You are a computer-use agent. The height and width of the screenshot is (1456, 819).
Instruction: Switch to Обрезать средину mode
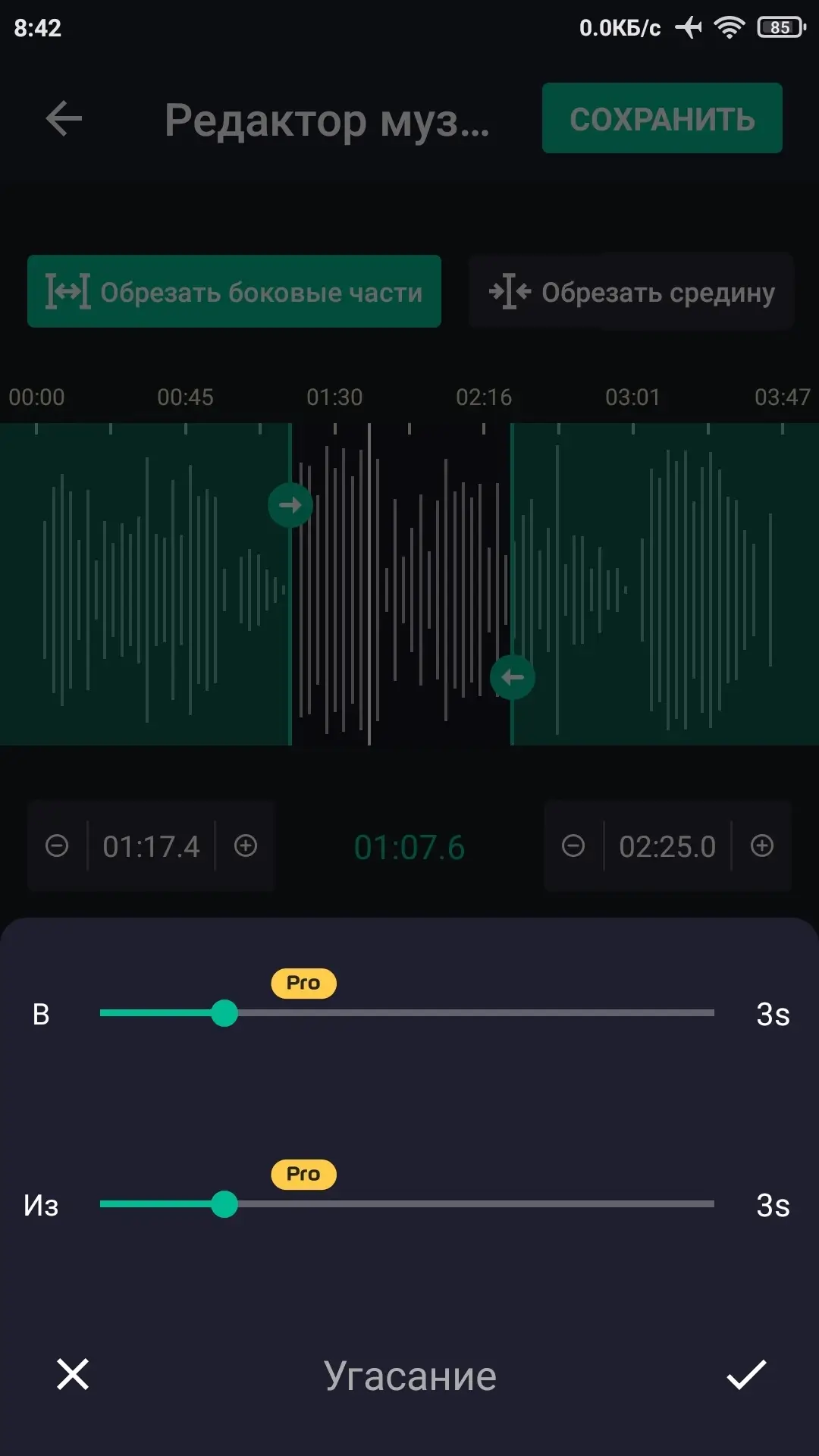(631, 291)
